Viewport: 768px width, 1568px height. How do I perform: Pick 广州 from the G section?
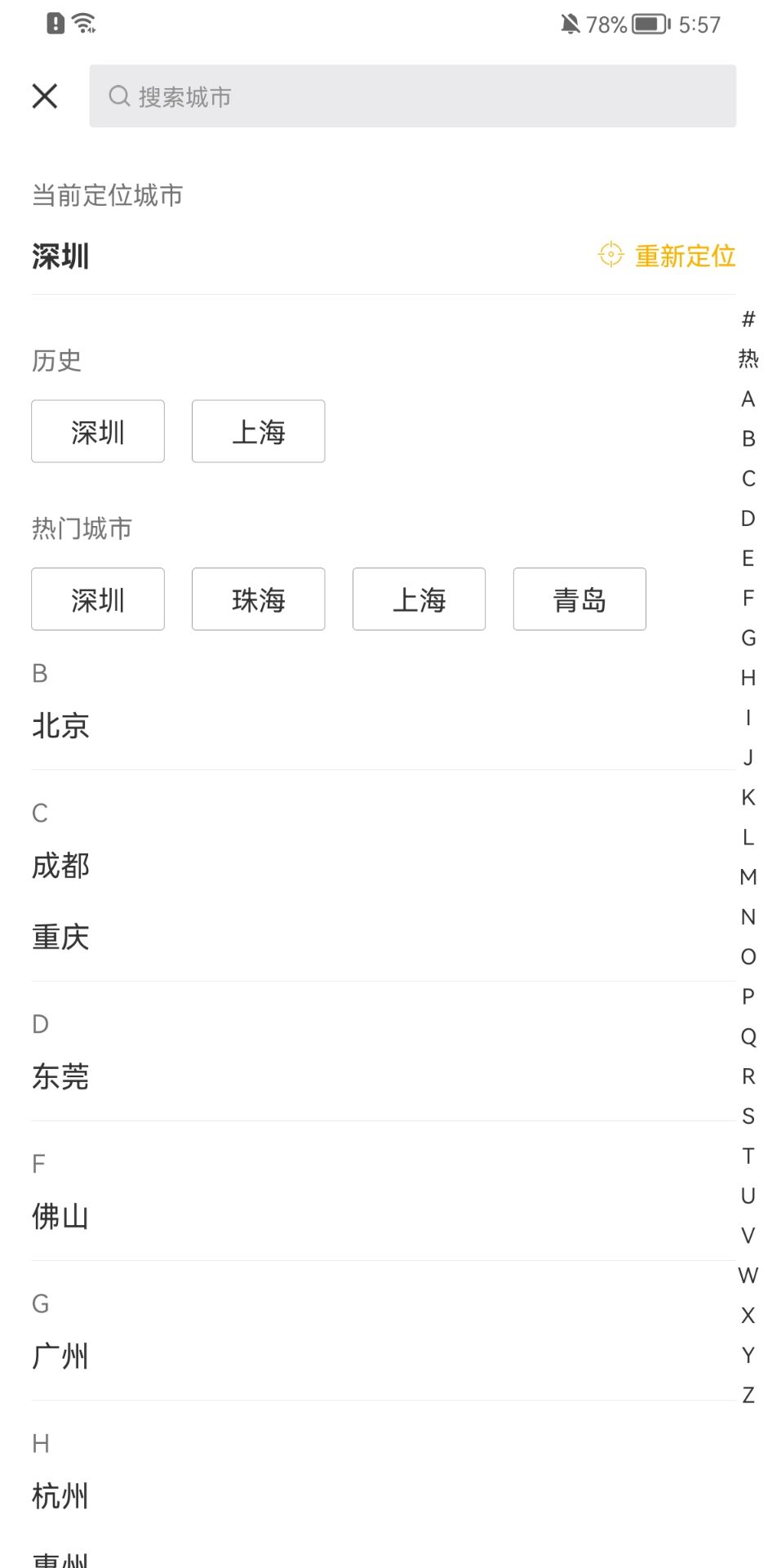[61, 1356]
